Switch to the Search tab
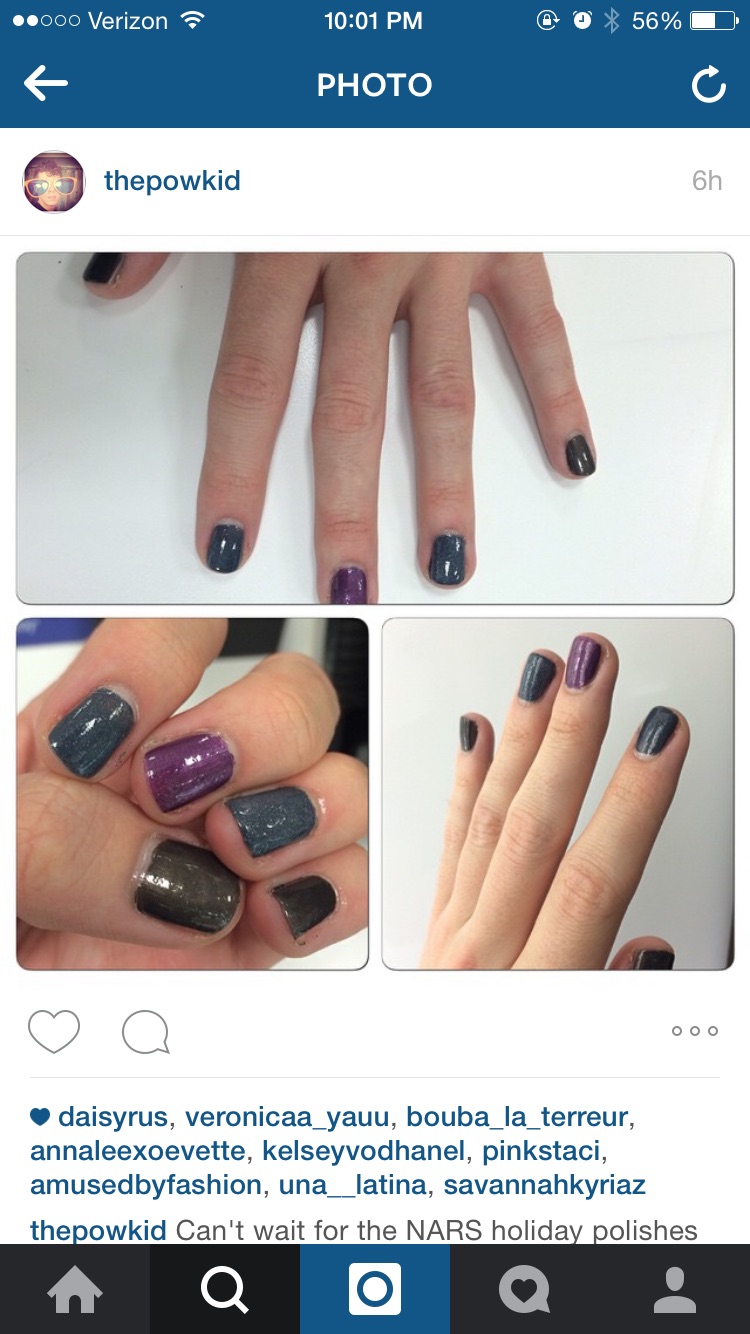750x1334 pixels. pyautogui.click(x=225, y=1290)
